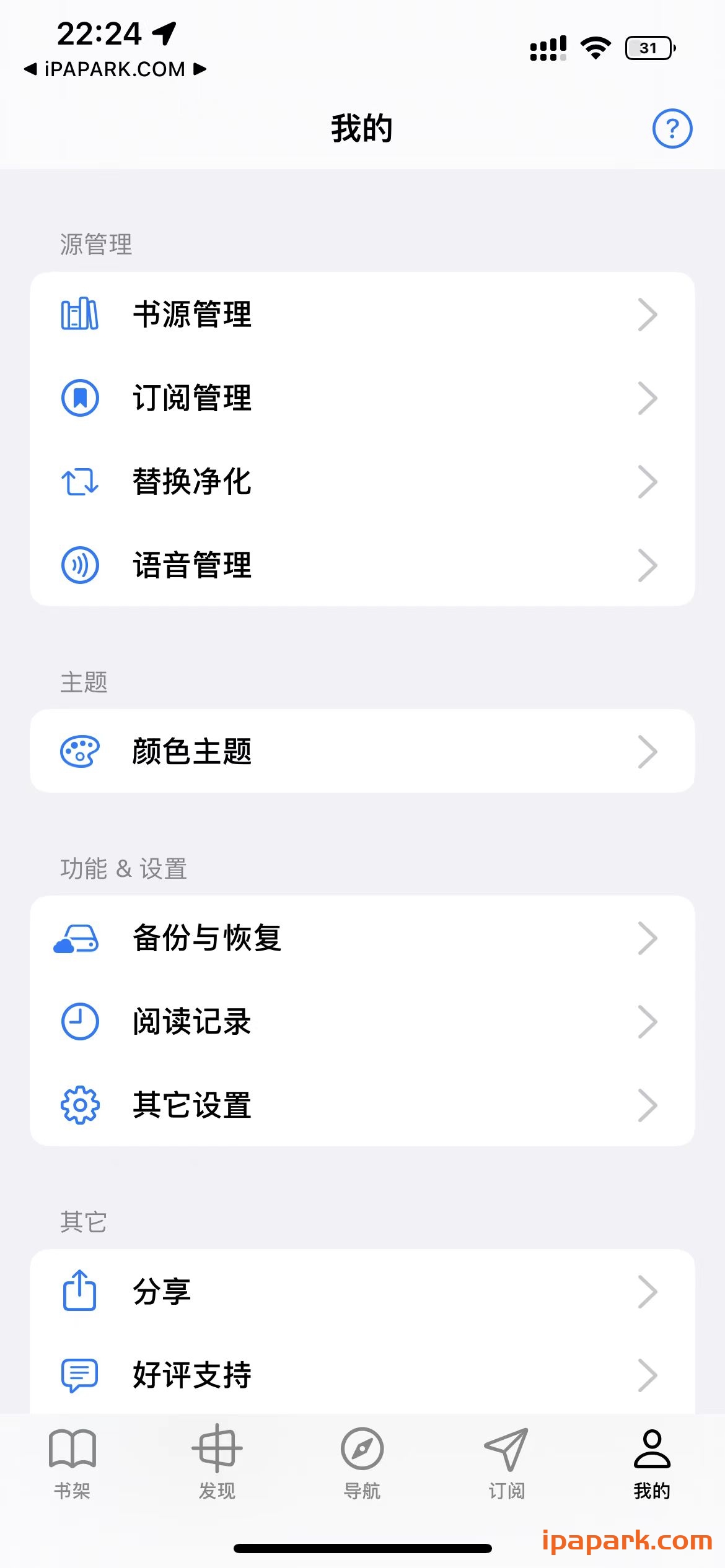Image resolution: width=725 pixels, height=1568 pixels.
Task: Expand 颜色主题 via its chevron
Action: 648,751
